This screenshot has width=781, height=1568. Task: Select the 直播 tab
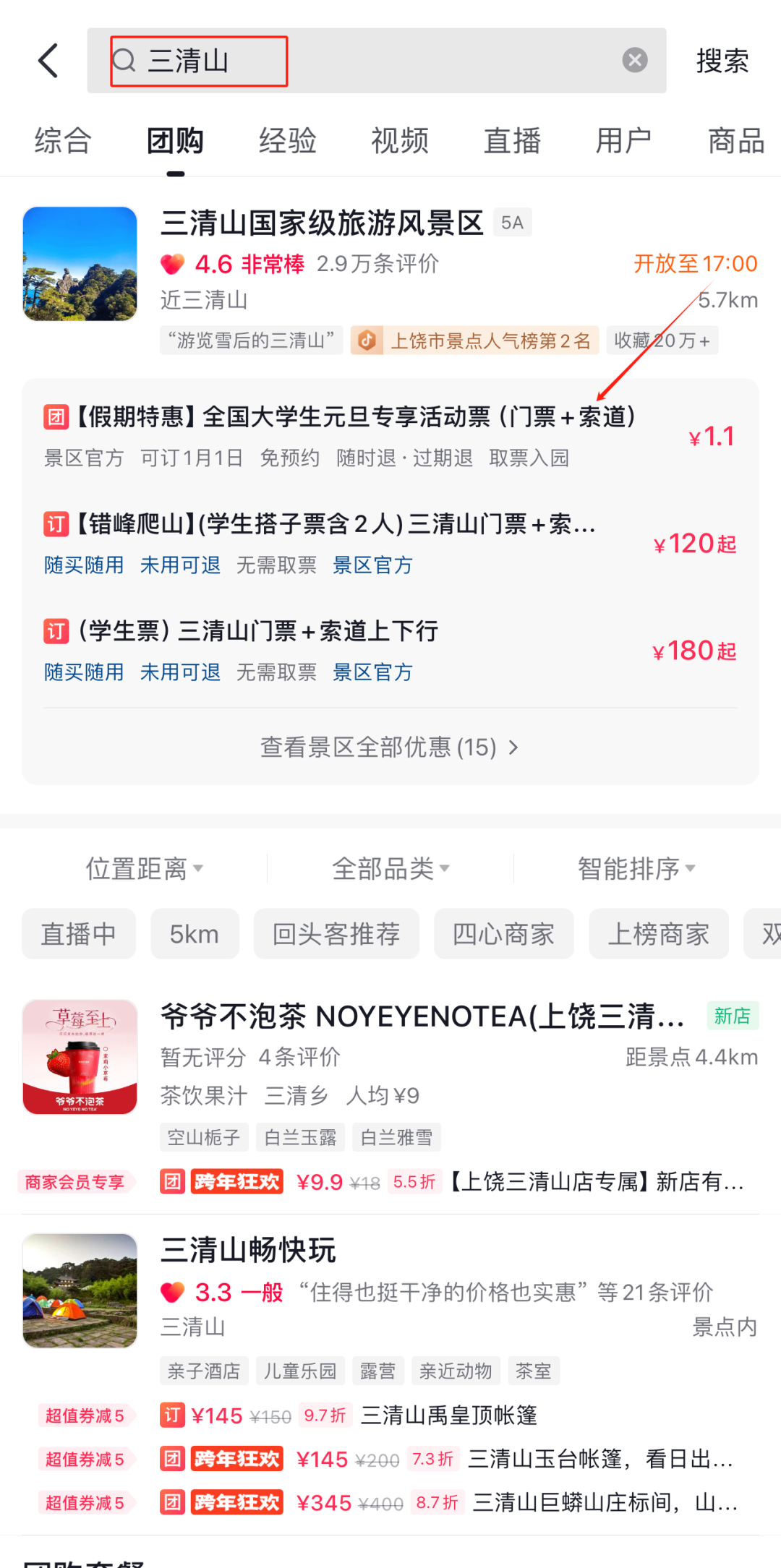pos(512,140)
